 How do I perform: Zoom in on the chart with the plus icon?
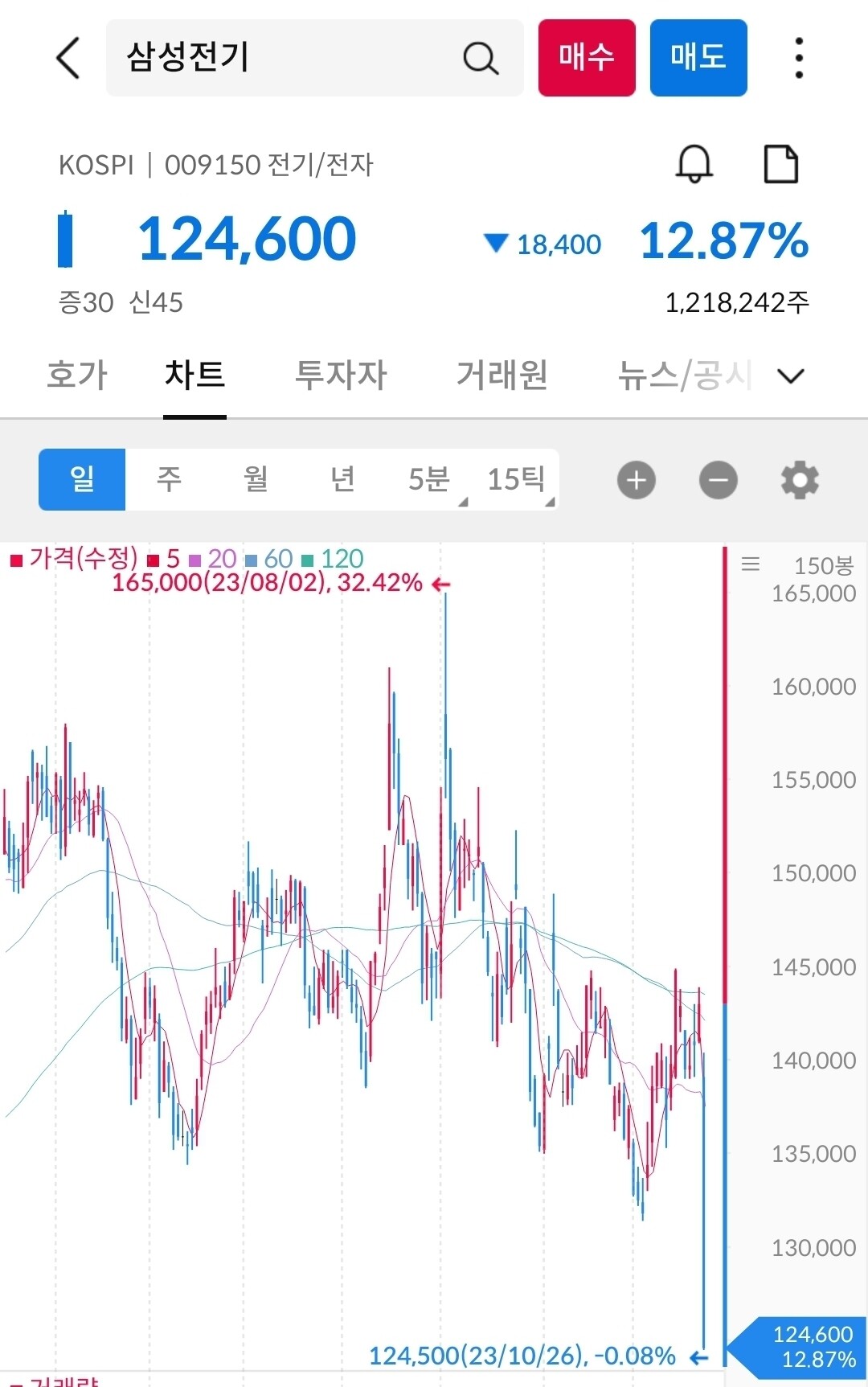[x=636, y=479]
